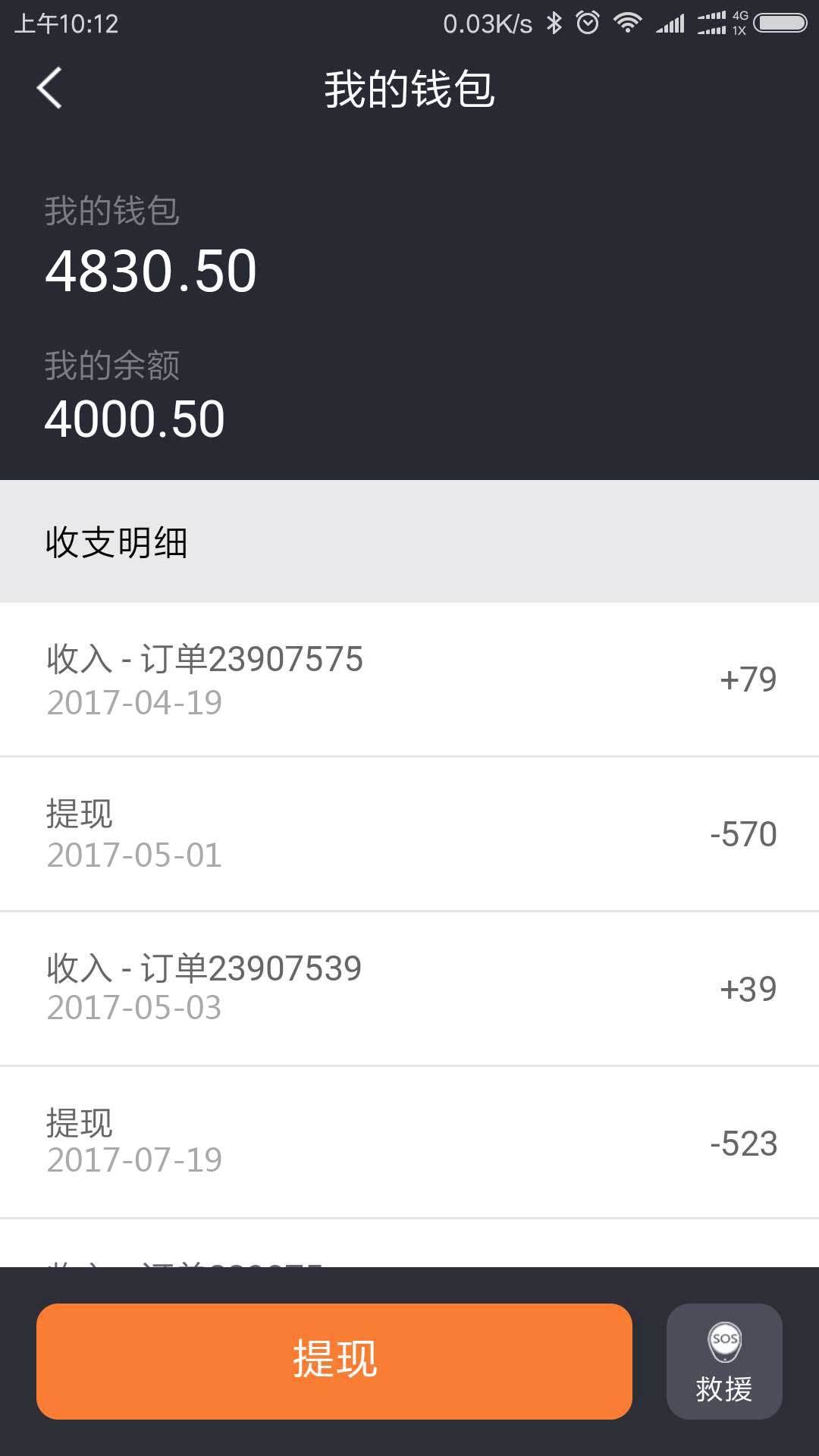This screenshot has width=819, height=1456.
Task: Go back from 我的钱包 screen
Action: [50, 89]
